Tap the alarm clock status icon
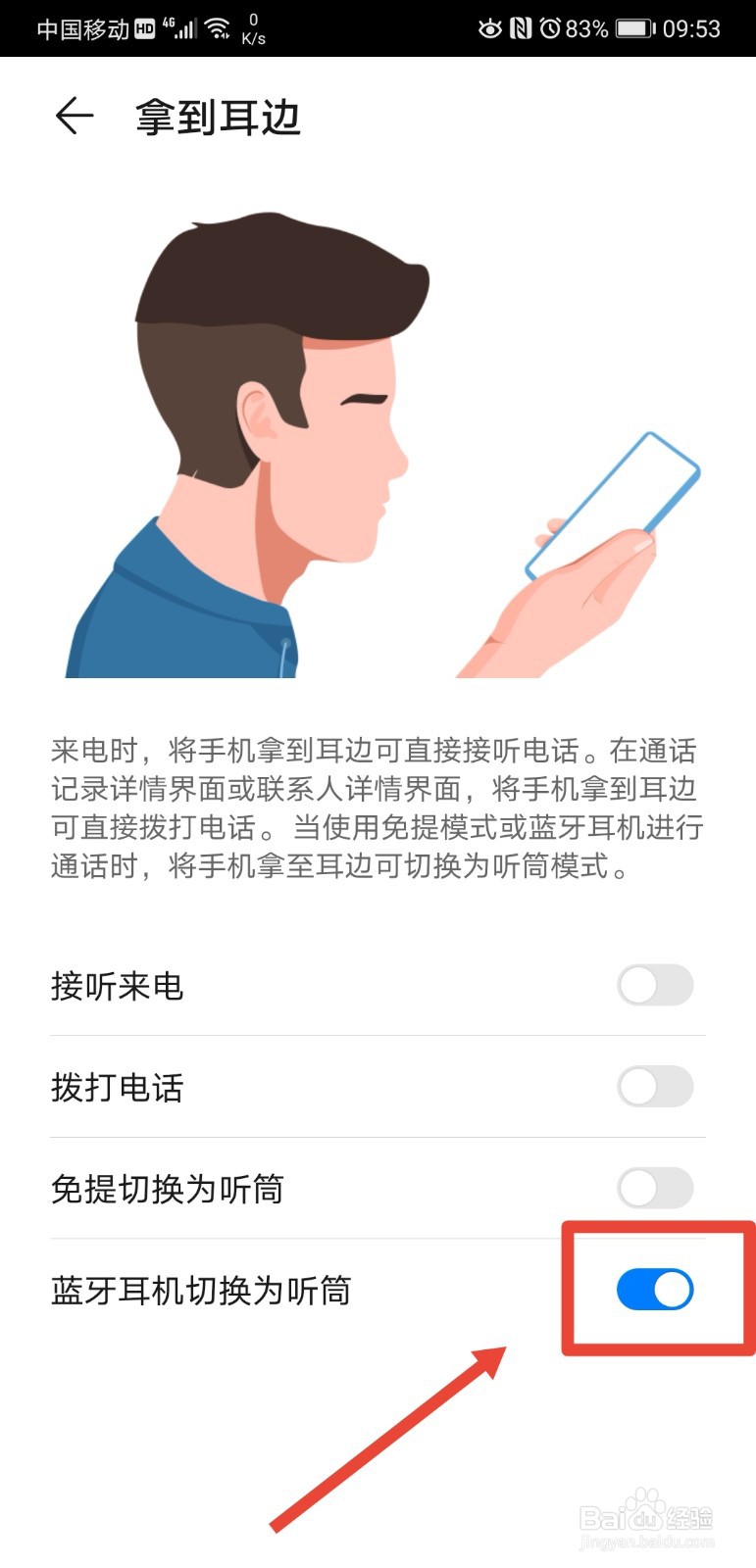This screenshot has height=1568, width=756. tap(552, 28)
